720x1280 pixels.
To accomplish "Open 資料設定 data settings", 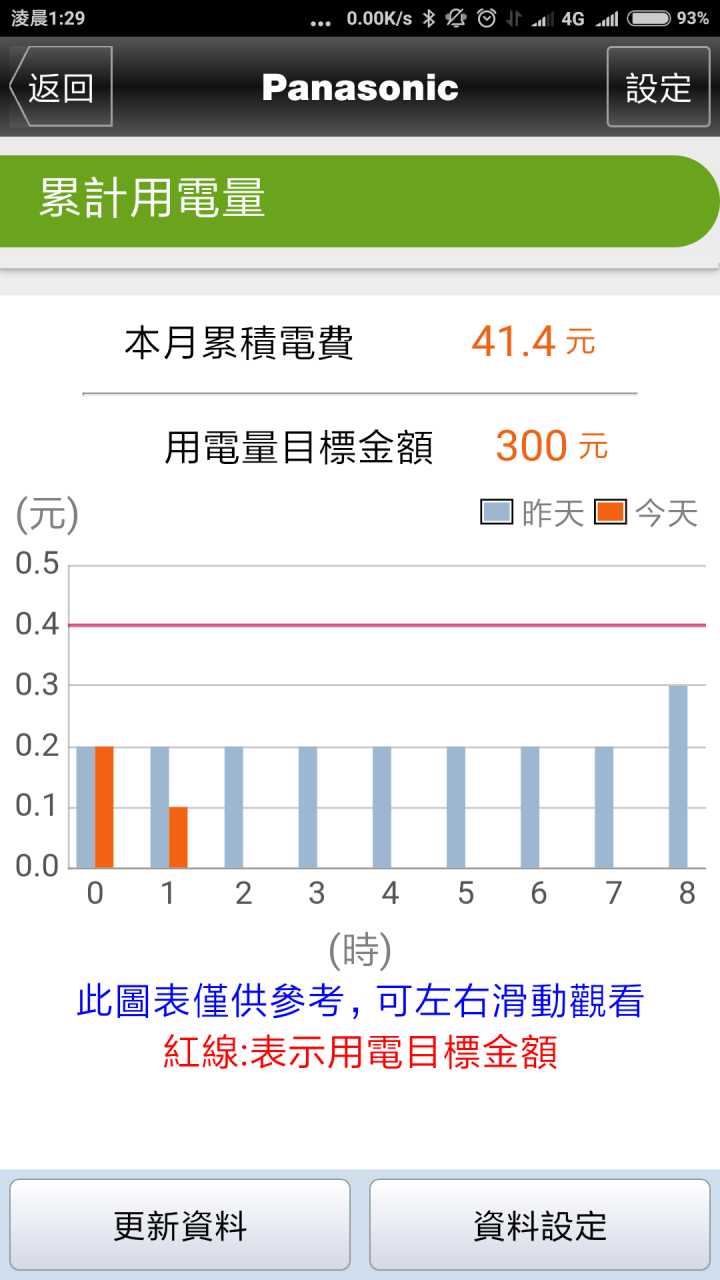I will click(540, 1225).
